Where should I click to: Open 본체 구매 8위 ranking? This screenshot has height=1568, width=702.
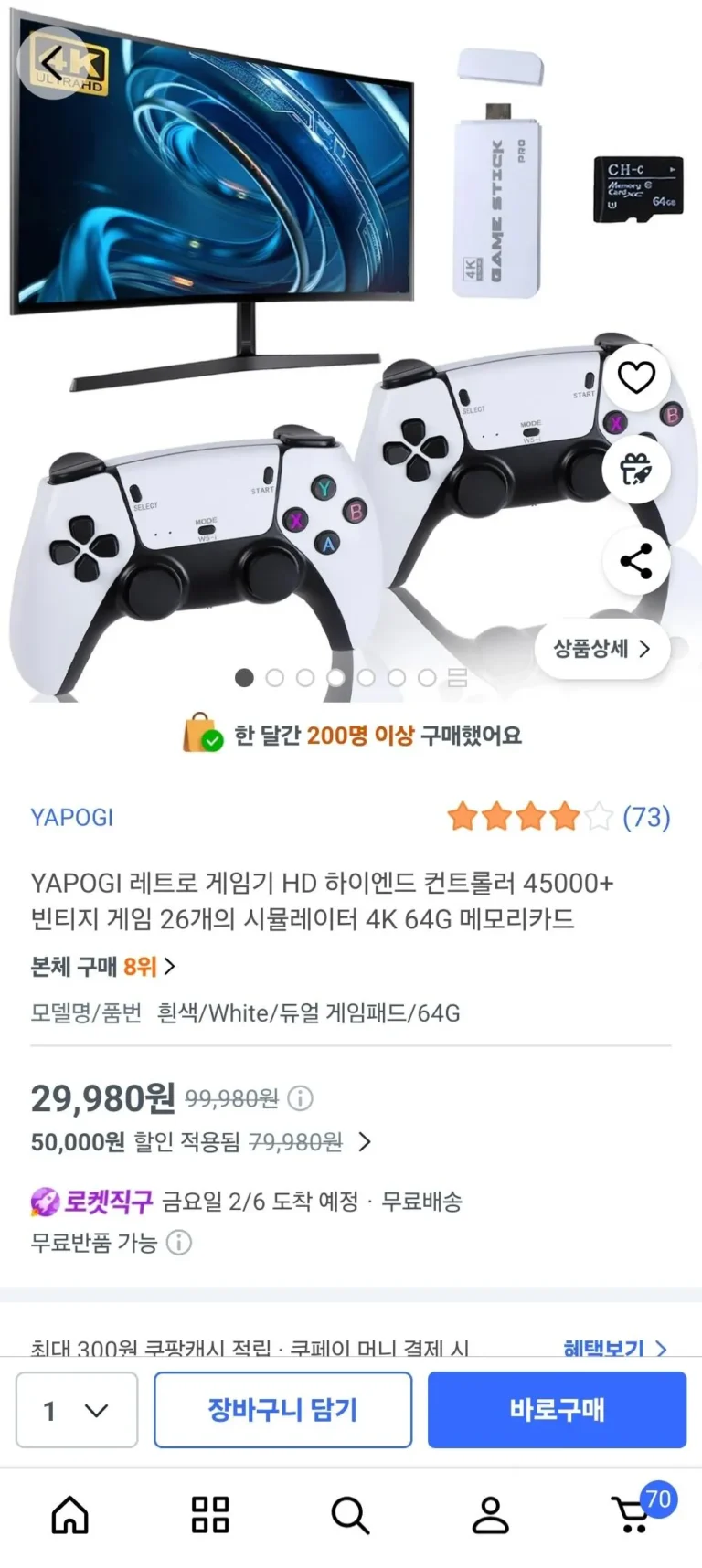click(x=102, y=966)
